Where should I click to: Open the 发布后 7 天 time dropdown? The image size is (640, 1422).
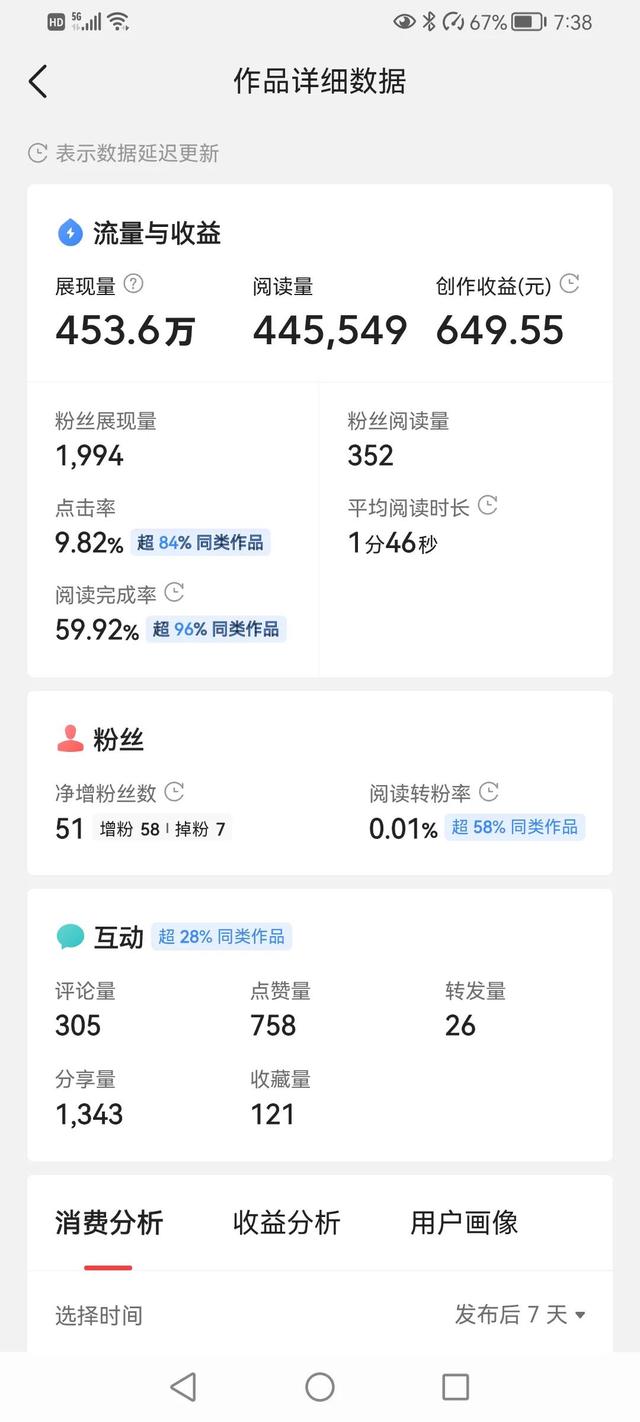pyautogui.click(x=520, y=1314)
